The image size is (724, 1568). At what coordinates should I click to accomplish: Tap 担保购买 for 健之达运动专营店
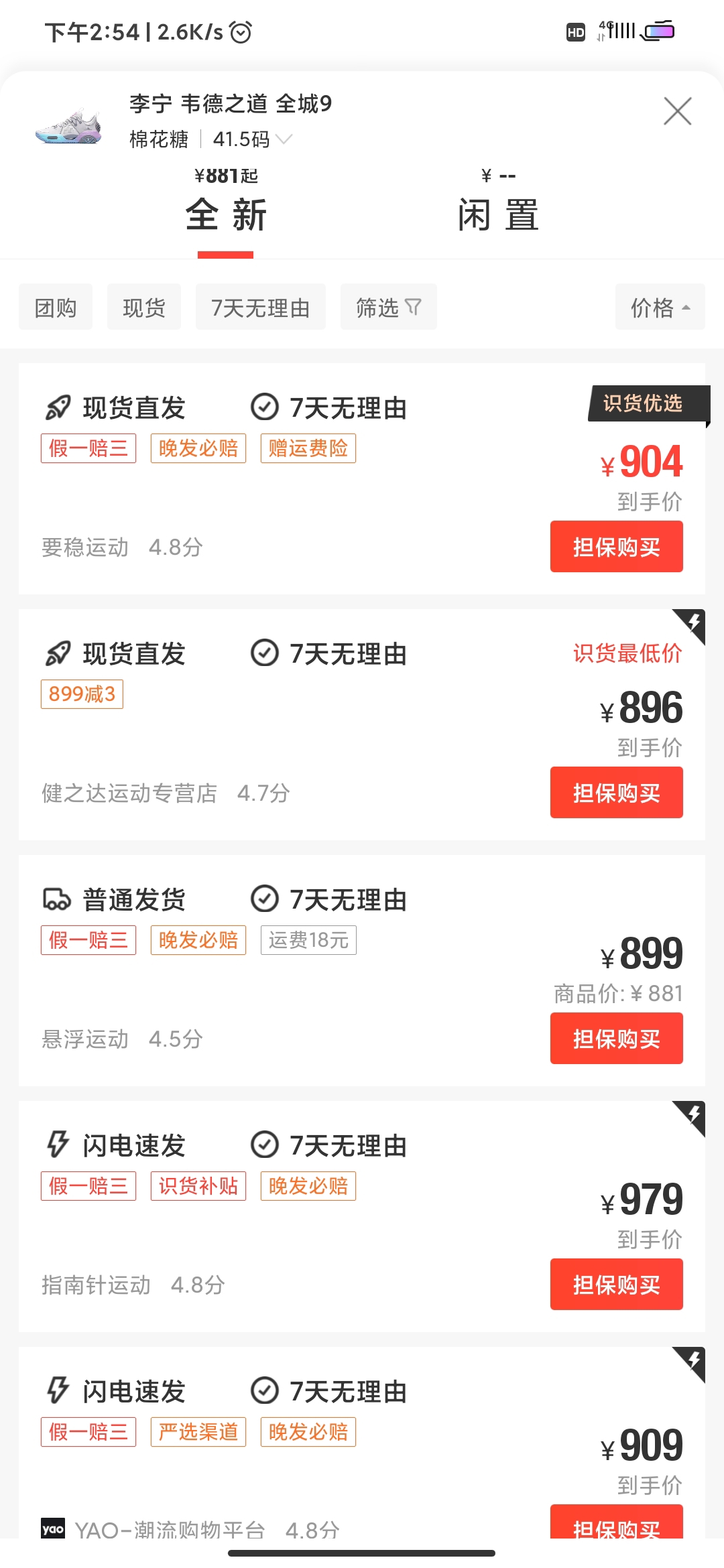pyautogui.click(x=617, y=793)
